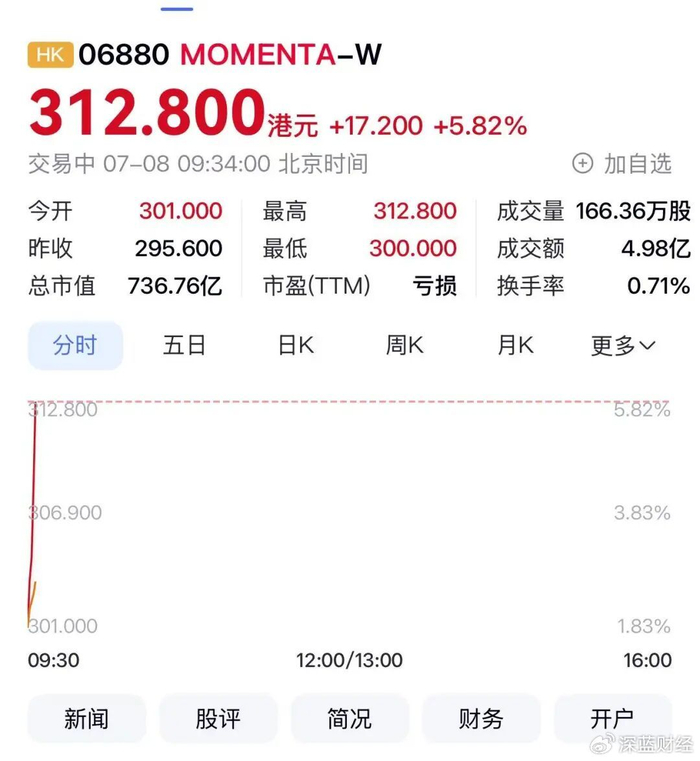Open the 月K monthly chart tab

click(515, 346)
